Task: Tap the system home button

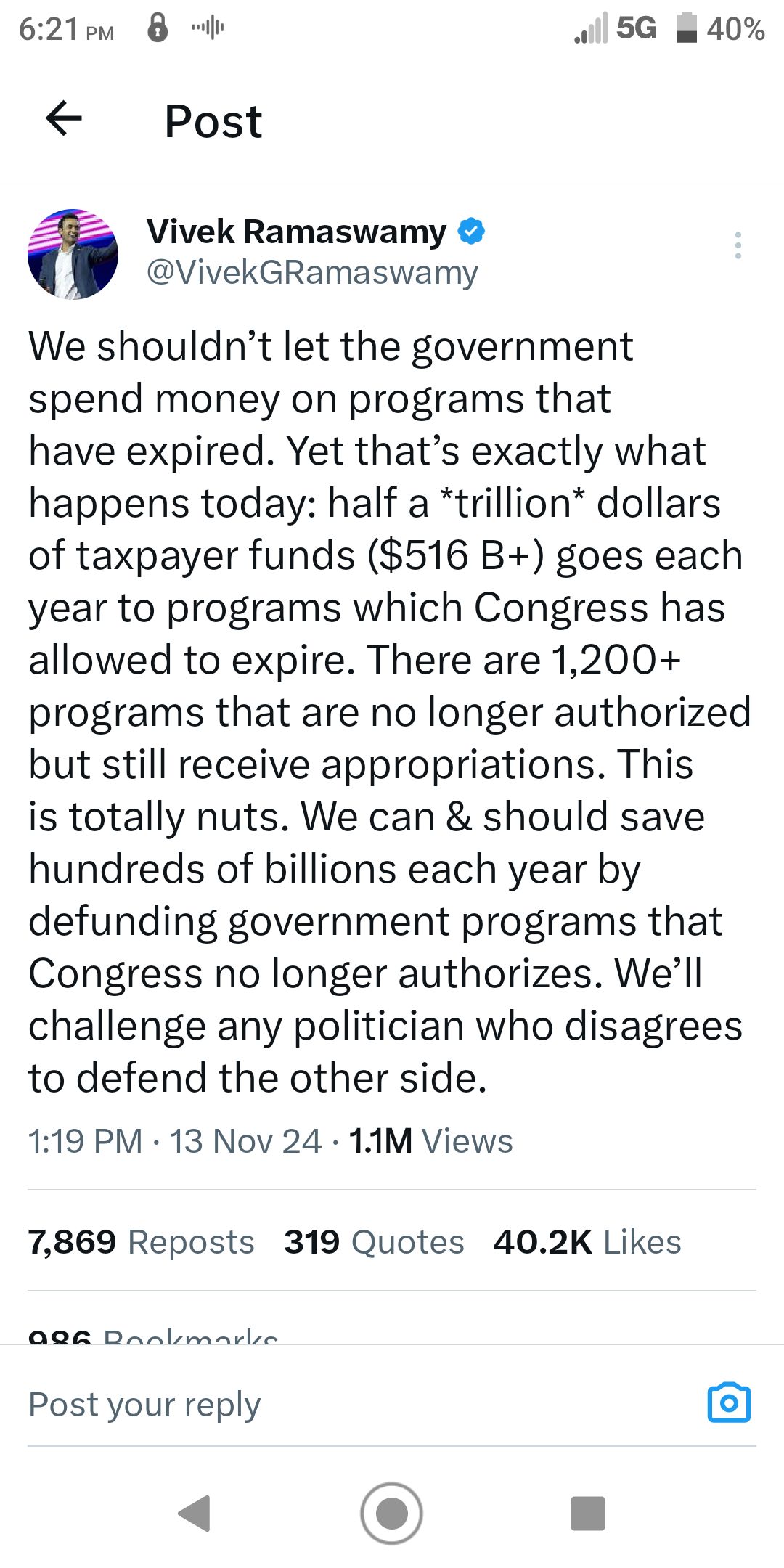Action: pyautogui.click(x=392, y=1514)
